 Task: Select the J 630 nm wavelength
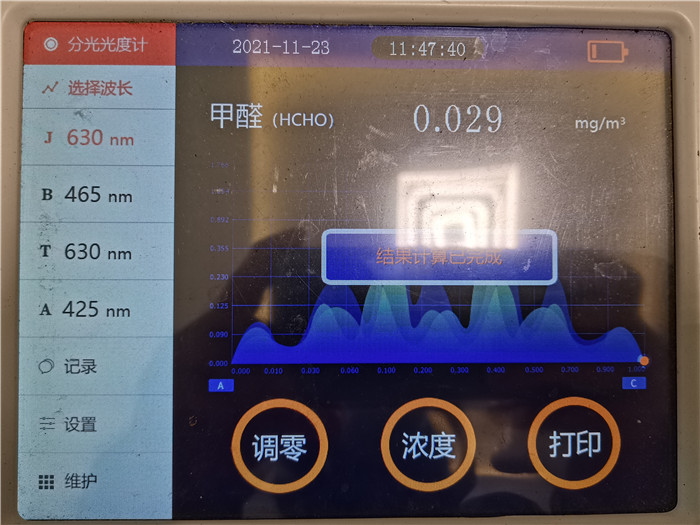pos(98,138)
